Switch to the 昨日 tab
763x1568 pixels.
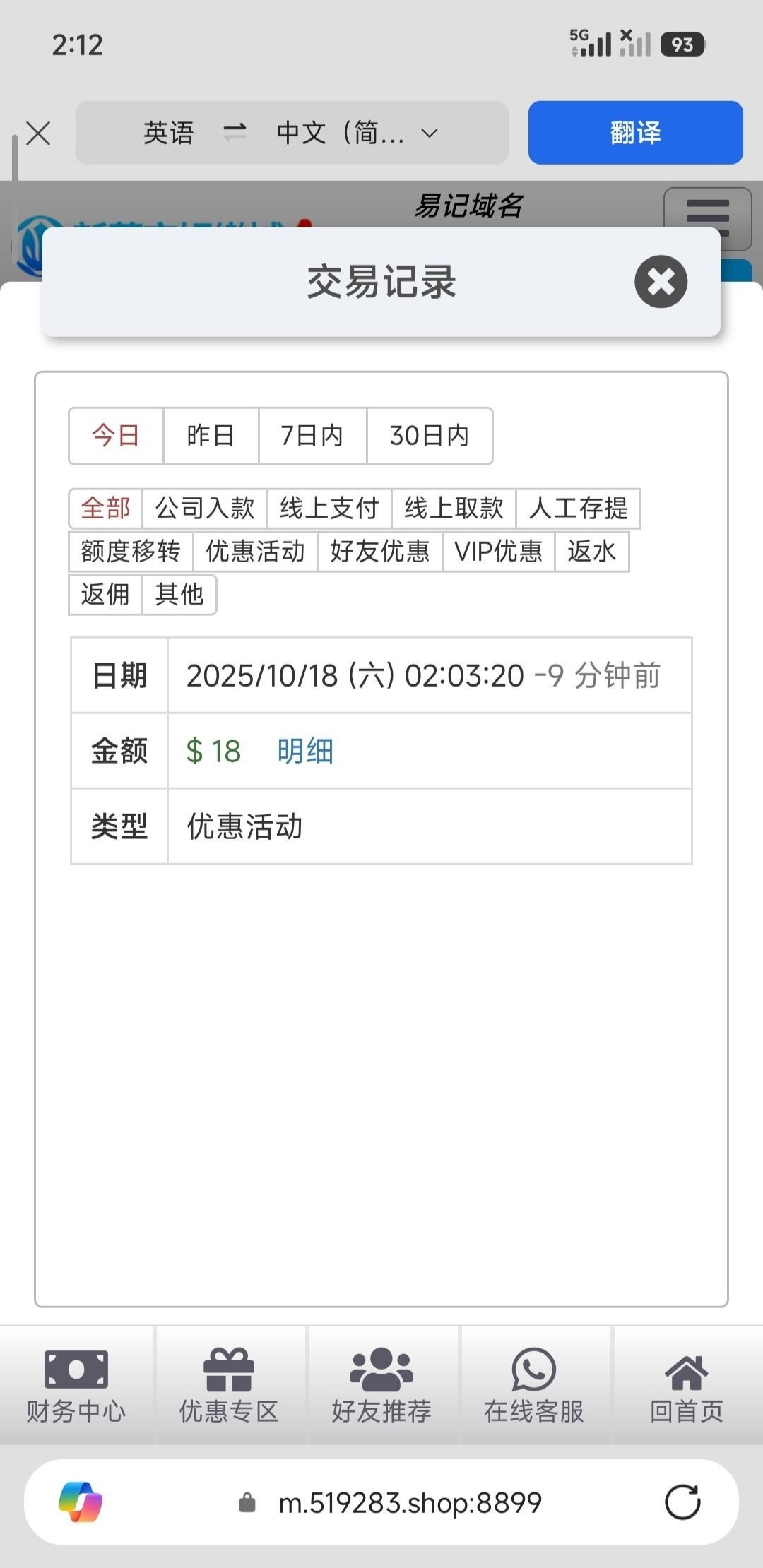[x=211, y=436]
